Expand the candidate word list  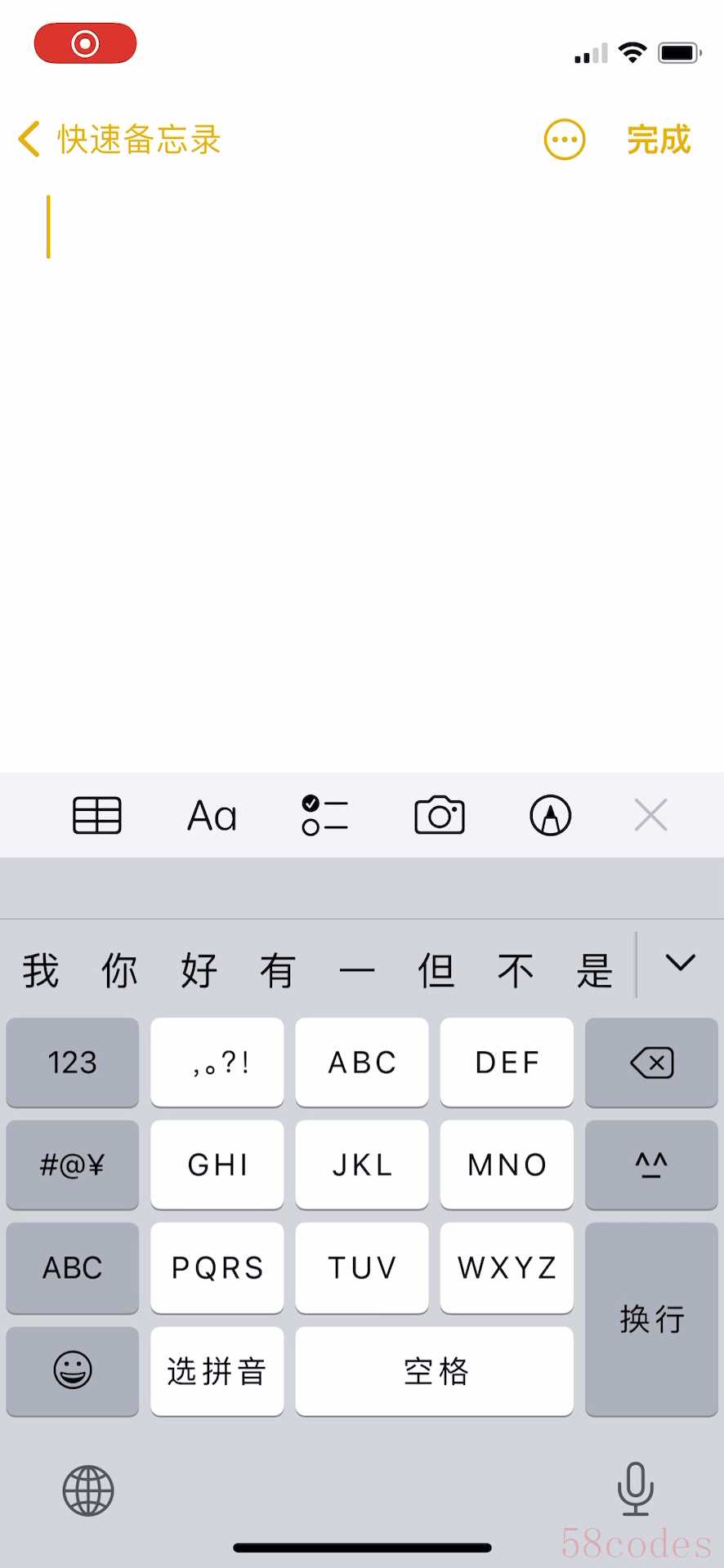tap(680, 963)
